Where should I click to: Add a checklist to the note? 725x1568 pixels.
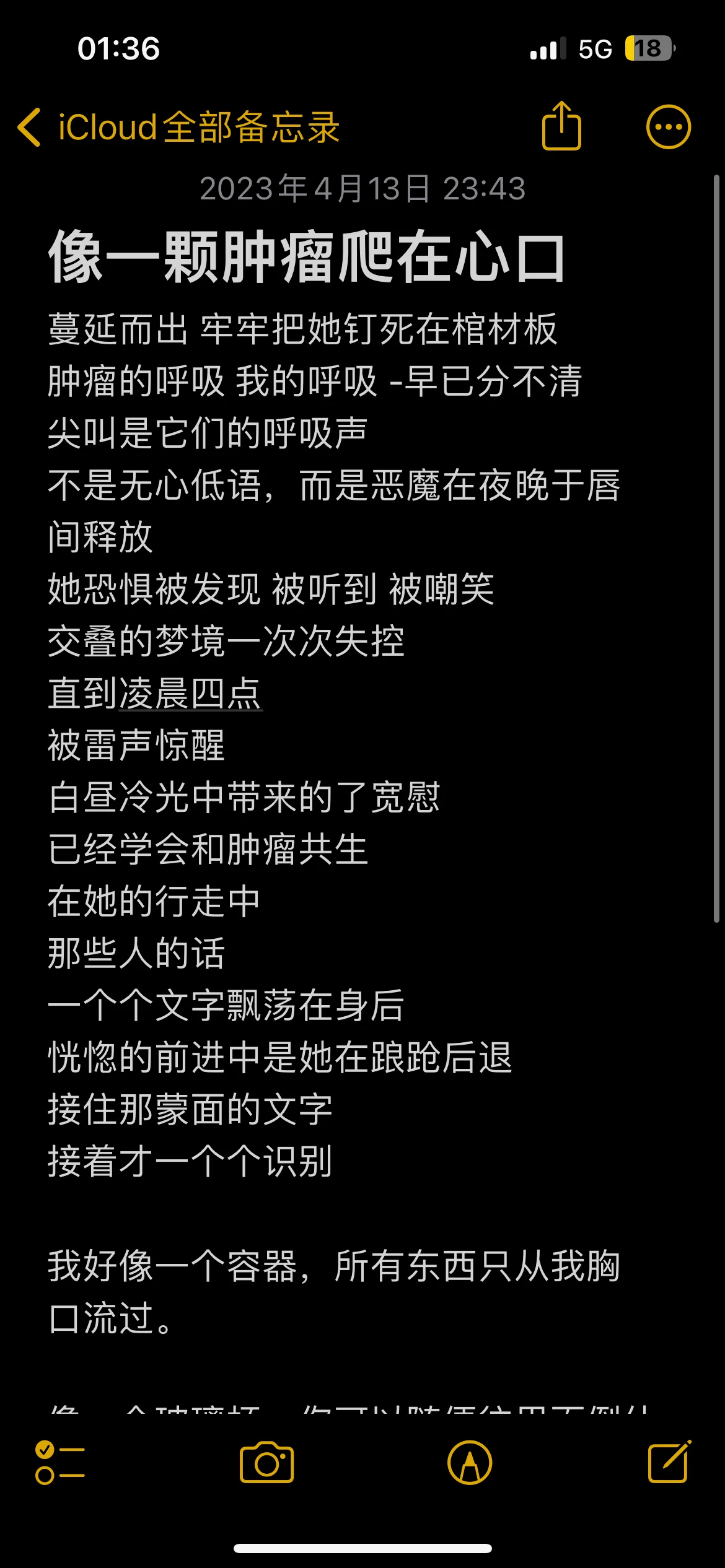60,1463
